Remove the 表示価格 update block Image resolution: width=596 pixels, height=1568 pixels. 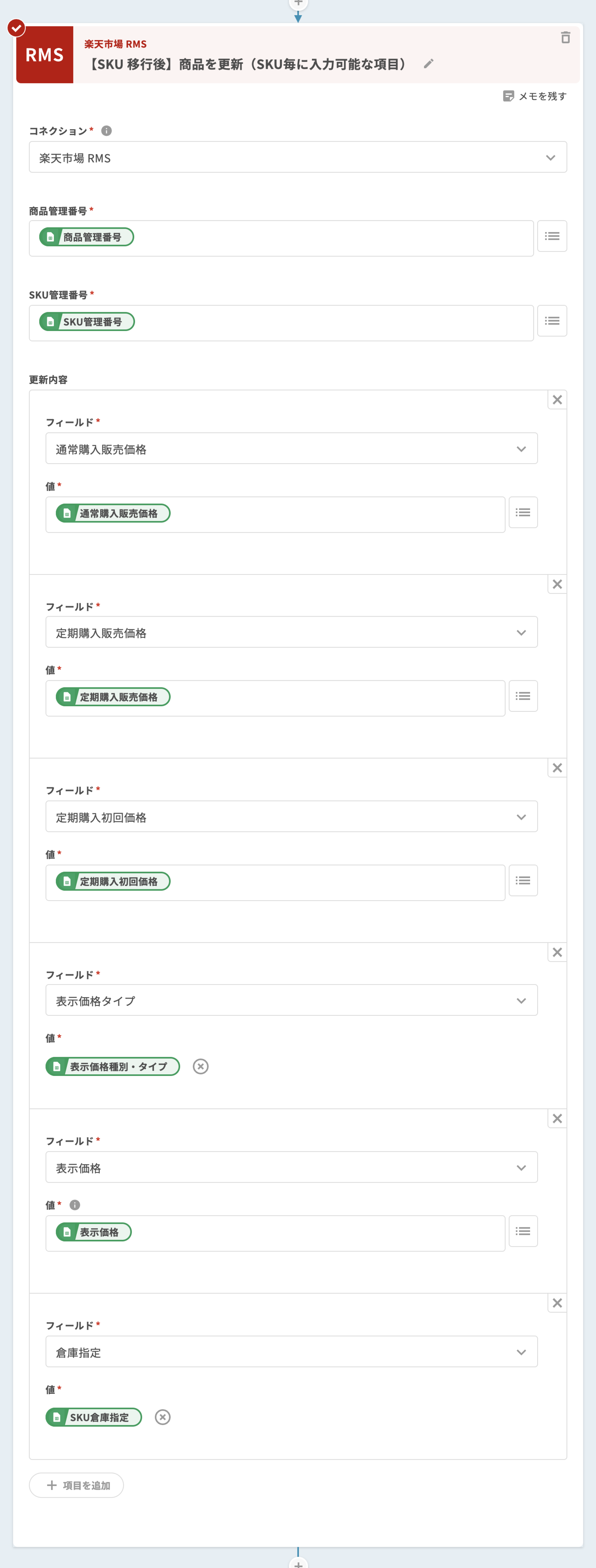(x=556, y=1119)
